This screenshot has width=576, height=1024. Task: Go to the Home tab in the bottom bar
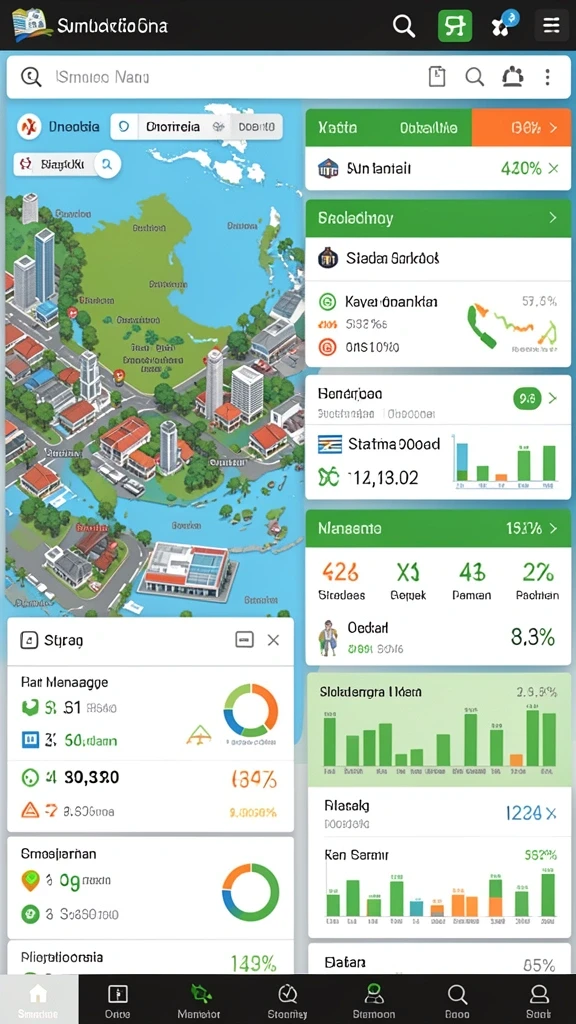tap(39, 1000)
